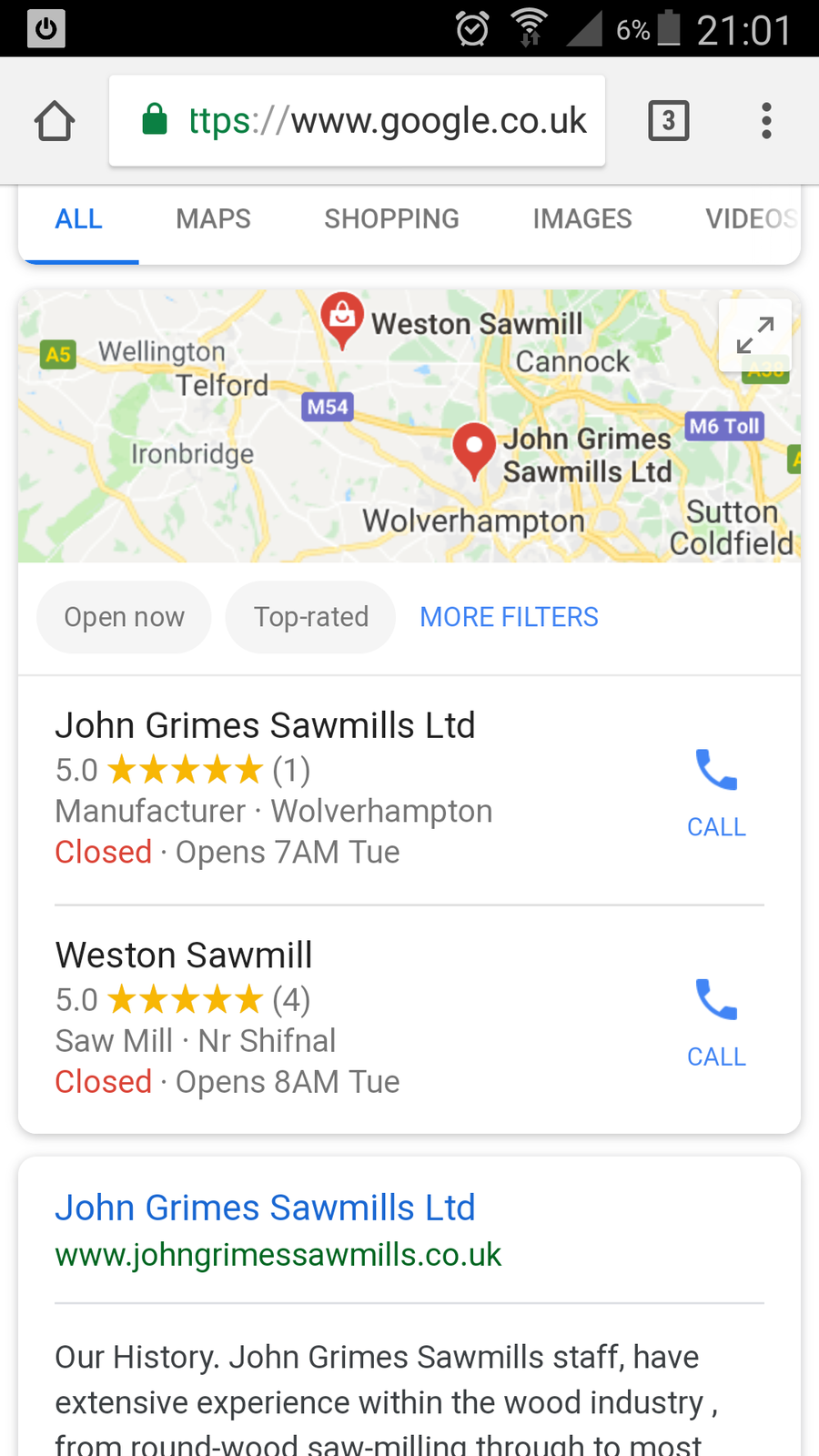819x1456 pixels.
Task: Switch to the Shopping tab
Action: [391, 219]
